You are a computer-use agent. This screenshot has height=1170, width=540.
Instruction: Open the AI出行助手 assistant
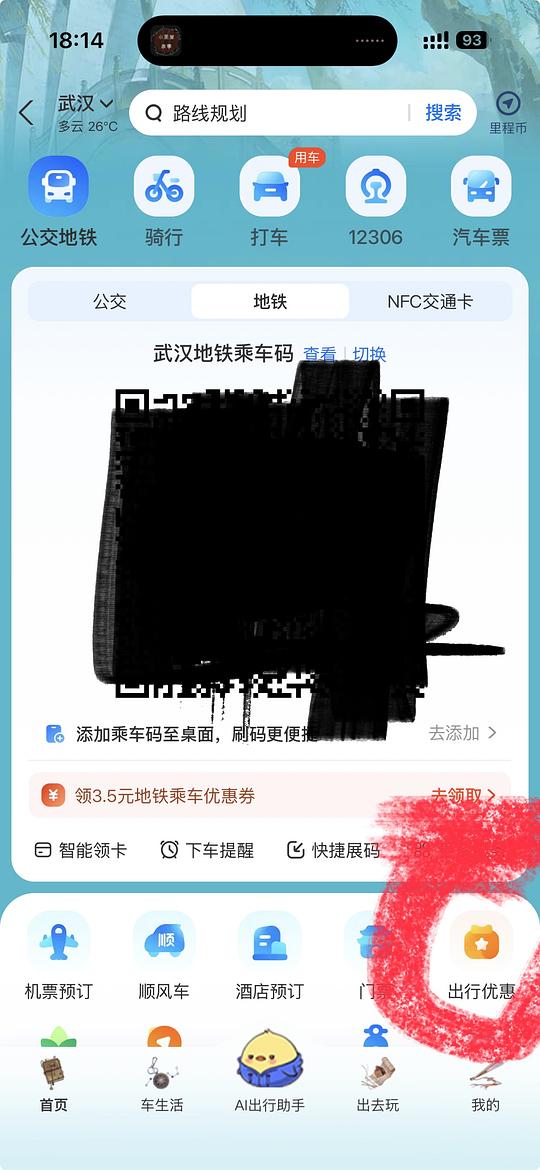pos(269,1072)
